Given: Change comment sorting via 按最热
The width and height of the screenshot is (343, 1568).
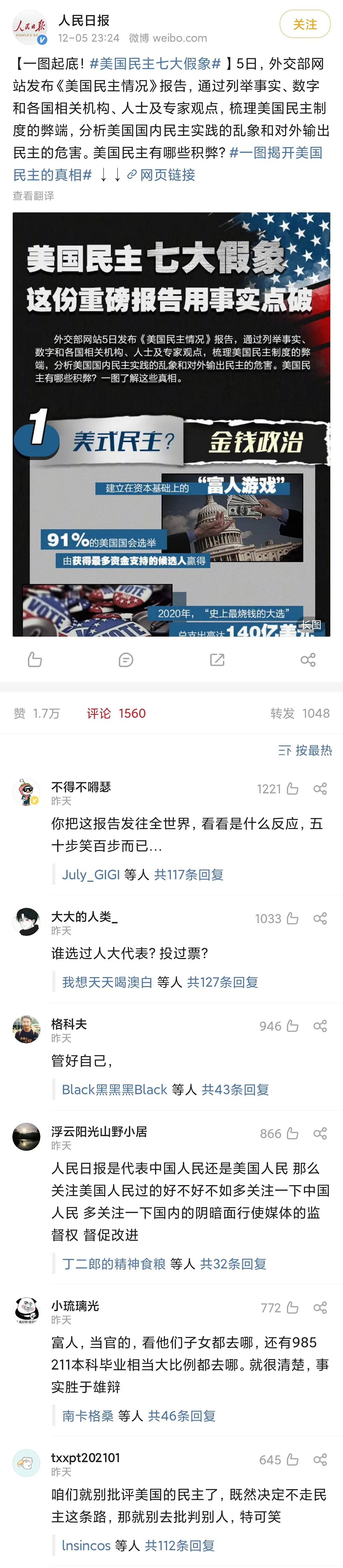Looking at the screenshot, I should (x=305, y=750).
